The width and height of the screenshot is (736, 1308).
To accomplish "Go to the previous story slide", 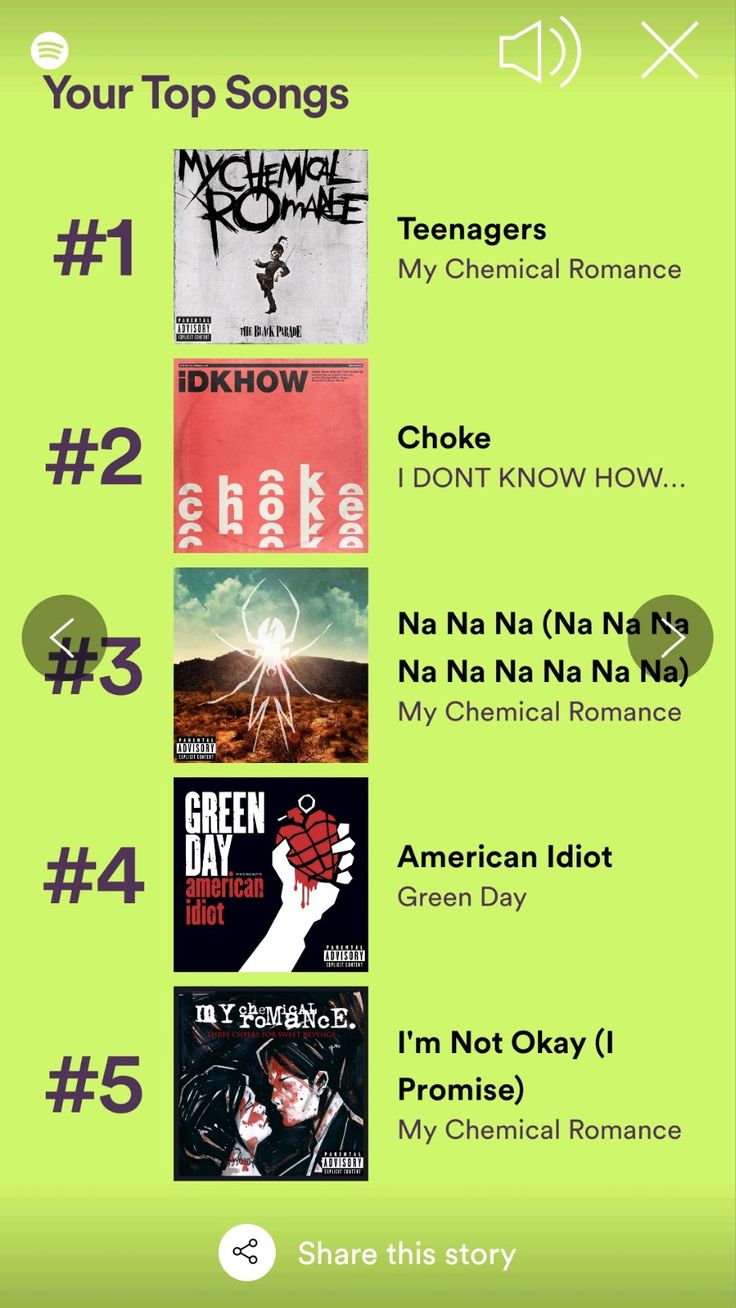I will pyautogui.click(x=64, y=637).
